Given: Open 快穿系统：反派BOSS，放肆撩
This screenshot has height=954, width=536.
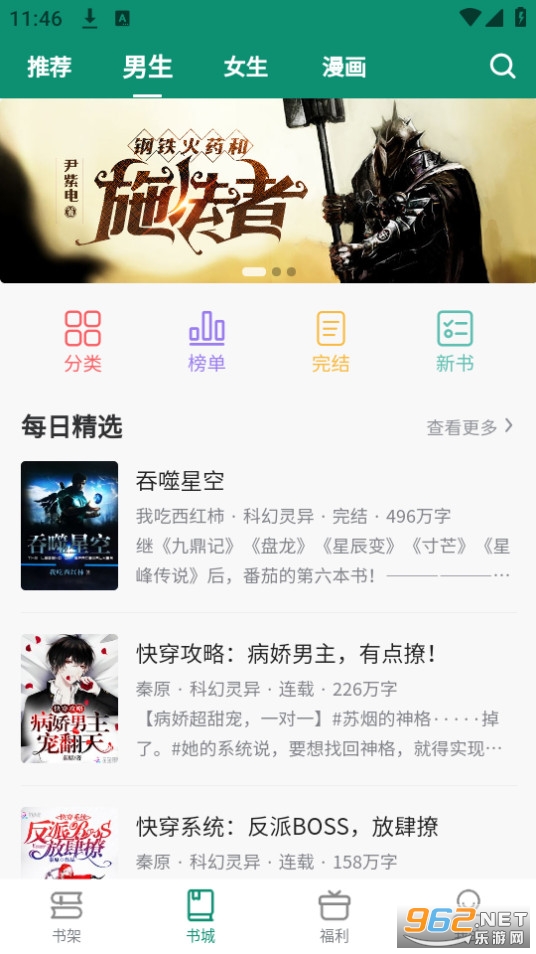Looking at the screenshot, I should point(269,842).
